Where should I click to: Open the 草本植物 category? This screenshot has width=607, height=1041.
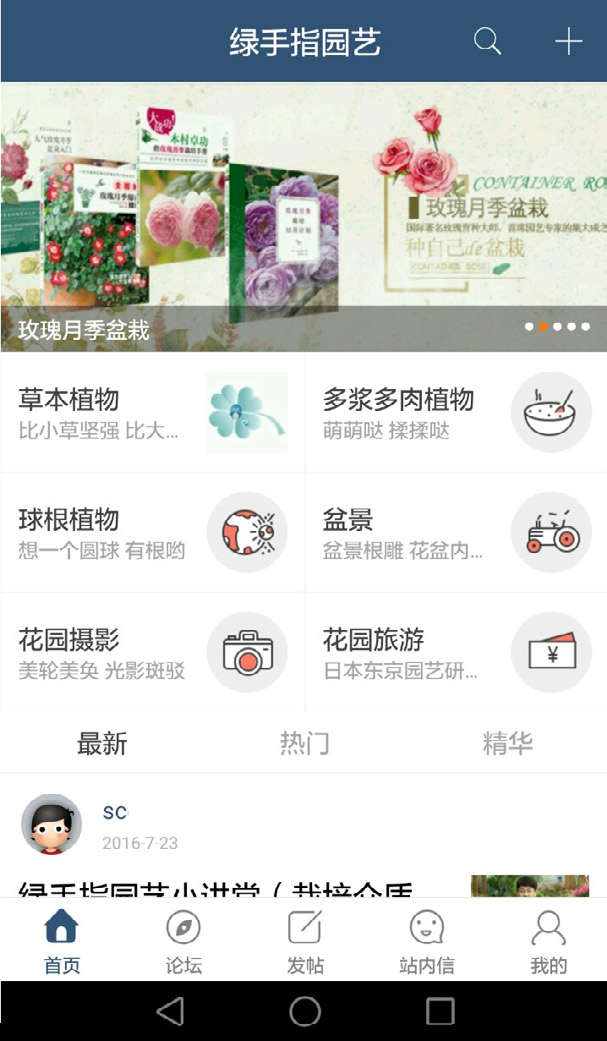(152, 412)
